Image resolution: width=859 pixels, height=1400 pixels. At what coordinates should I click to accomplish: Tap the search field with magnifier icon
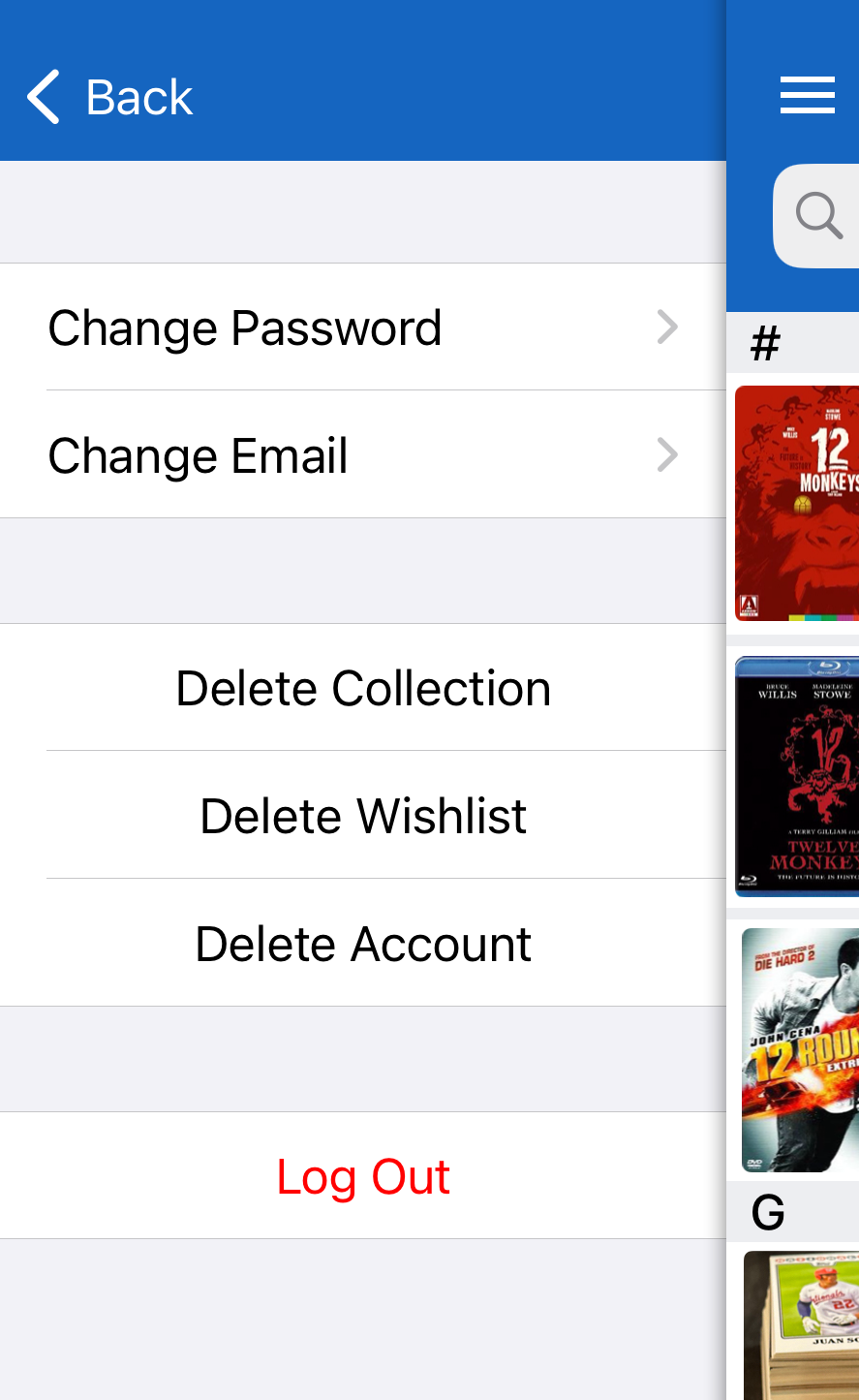click(816, 215)
